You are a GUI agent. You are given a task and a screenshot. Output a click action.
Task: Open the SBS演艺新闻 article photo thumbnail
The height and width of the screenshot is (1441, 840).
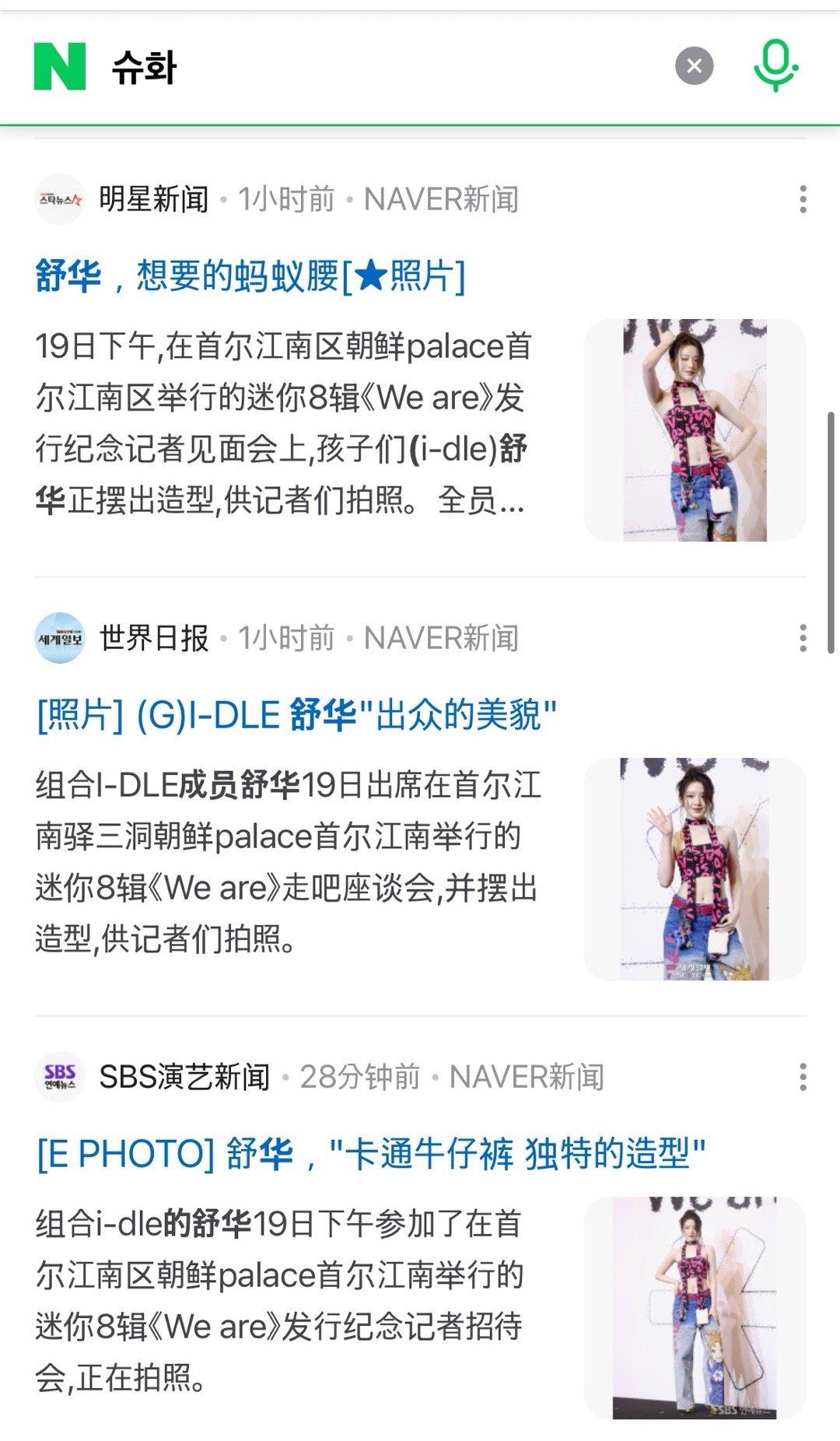click(695, 1307)
